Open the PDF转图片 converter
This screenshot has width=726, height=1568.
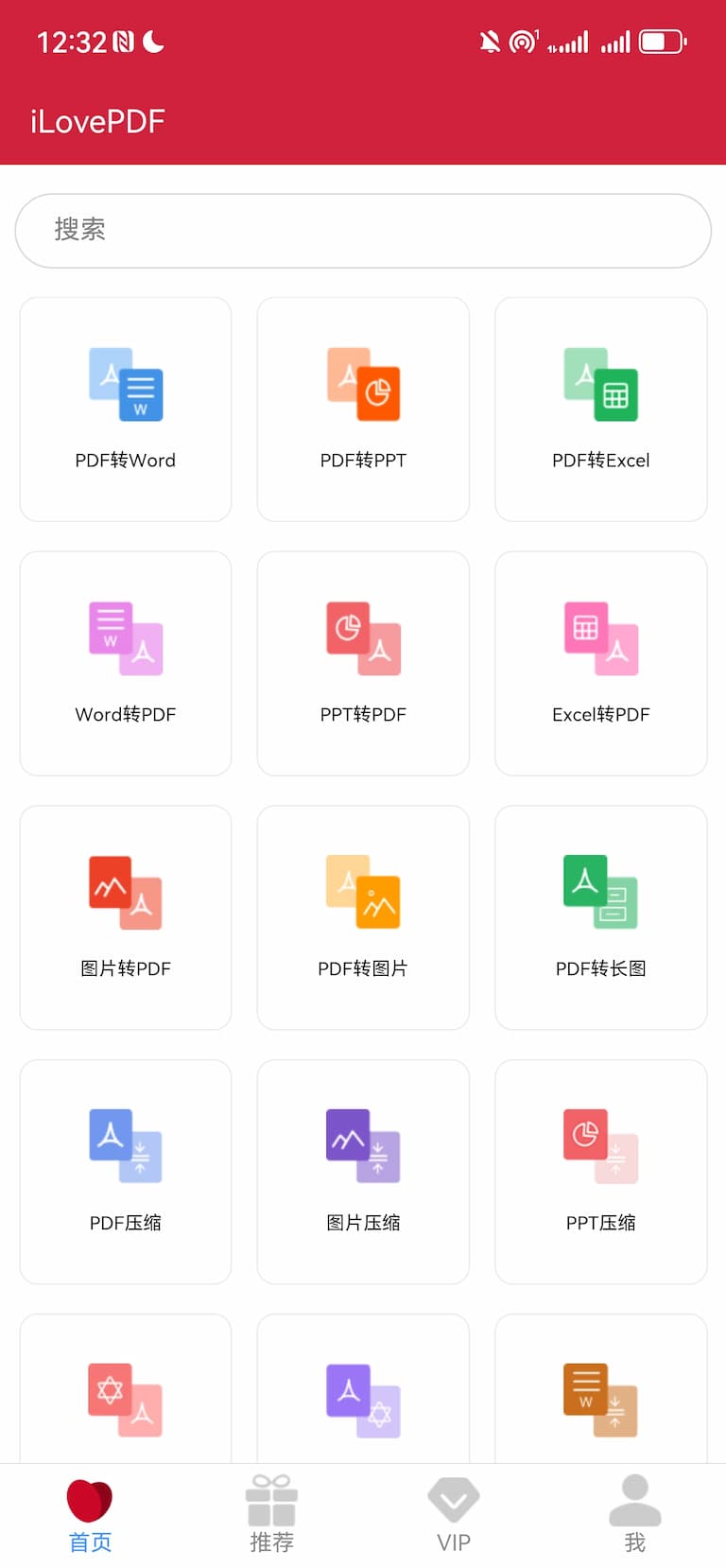point(363,917)
